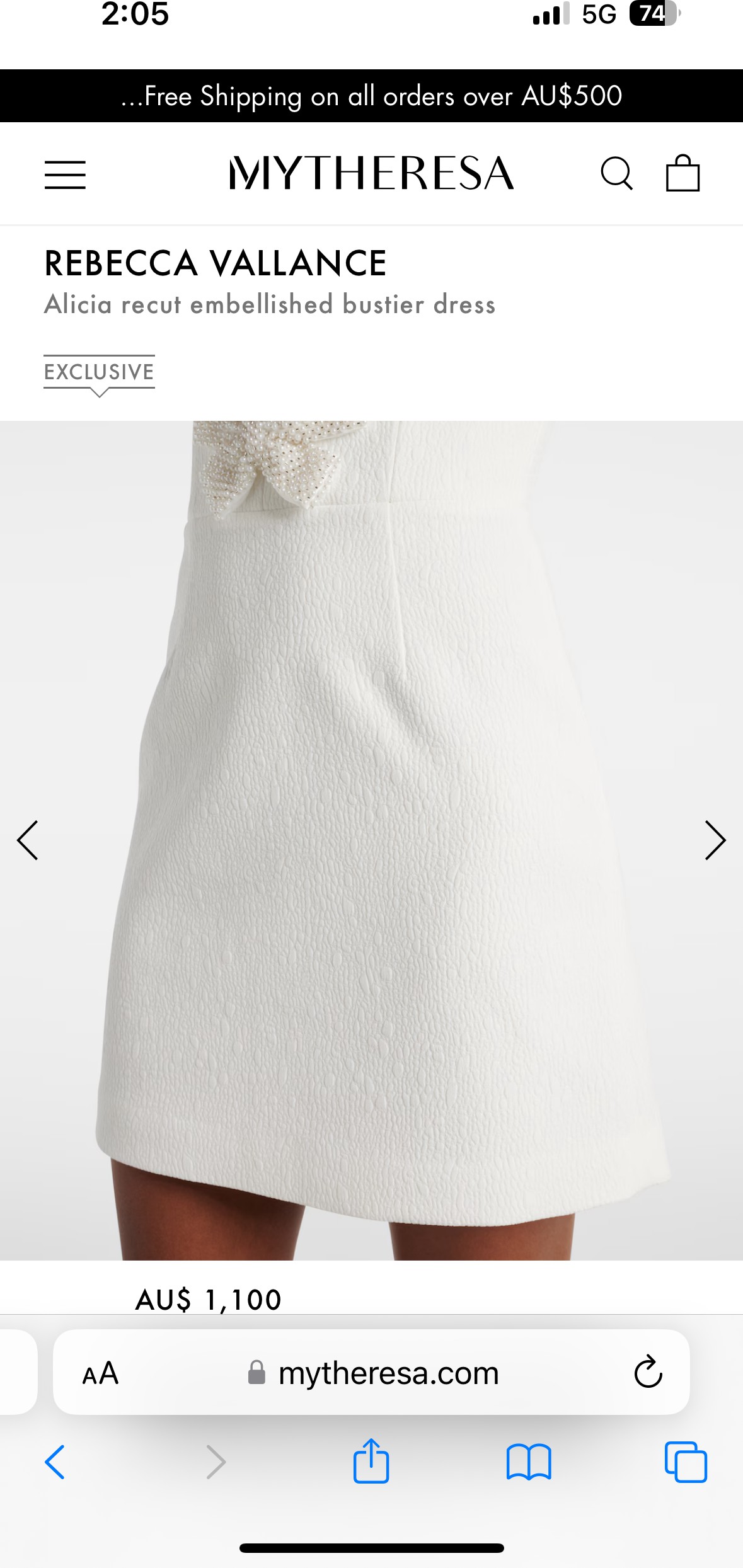Open the shopping bag
Image resolution: width=743 pixels, height=1568 pixels.
pos(683,173)
